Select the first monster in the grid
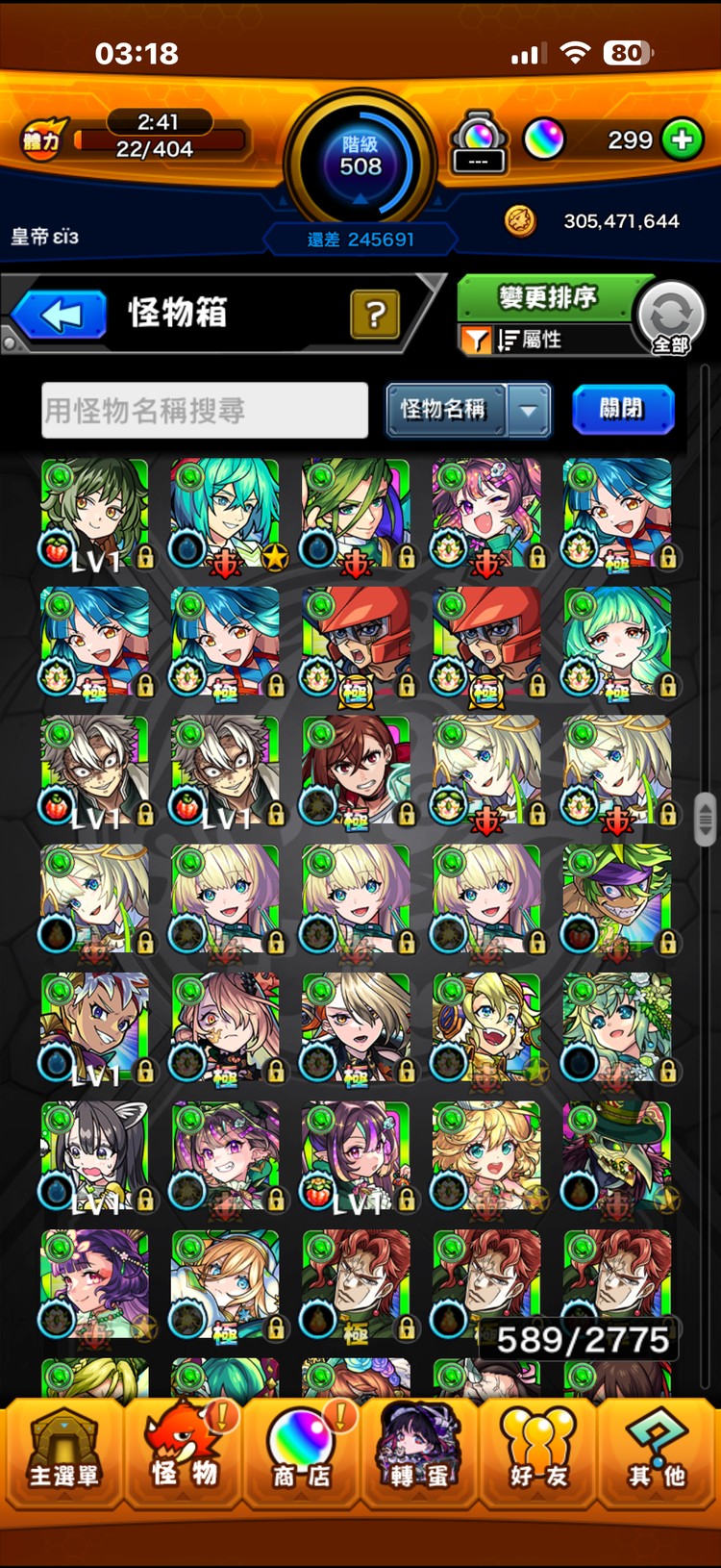Image resolution: width=721 pixels, height=1568 pixels. 94,516
